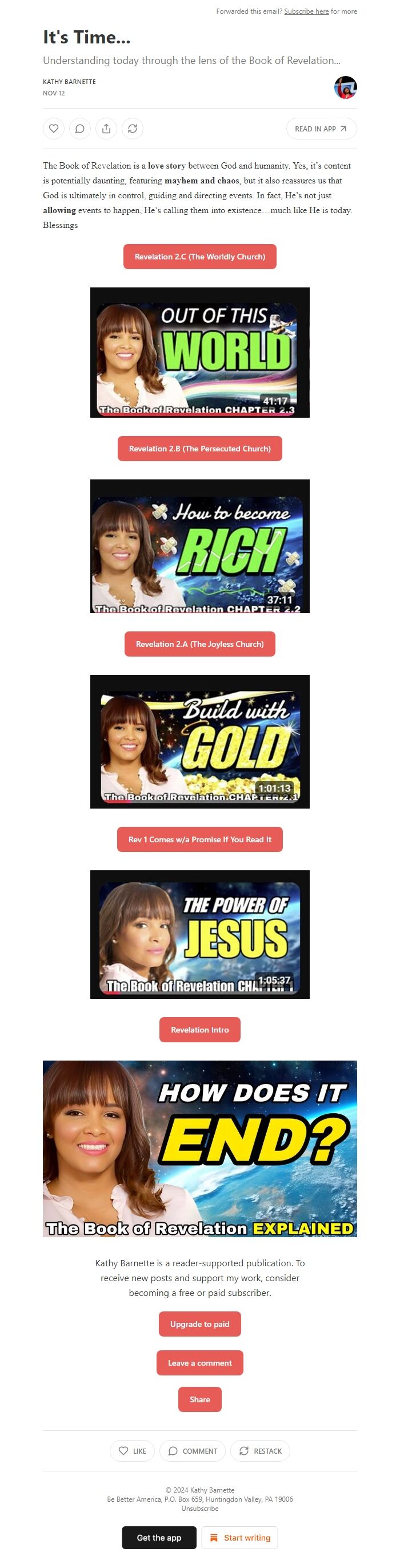400x1568 pixels.
Task: Like the post with the heart icon
Action: coord(54,129)
